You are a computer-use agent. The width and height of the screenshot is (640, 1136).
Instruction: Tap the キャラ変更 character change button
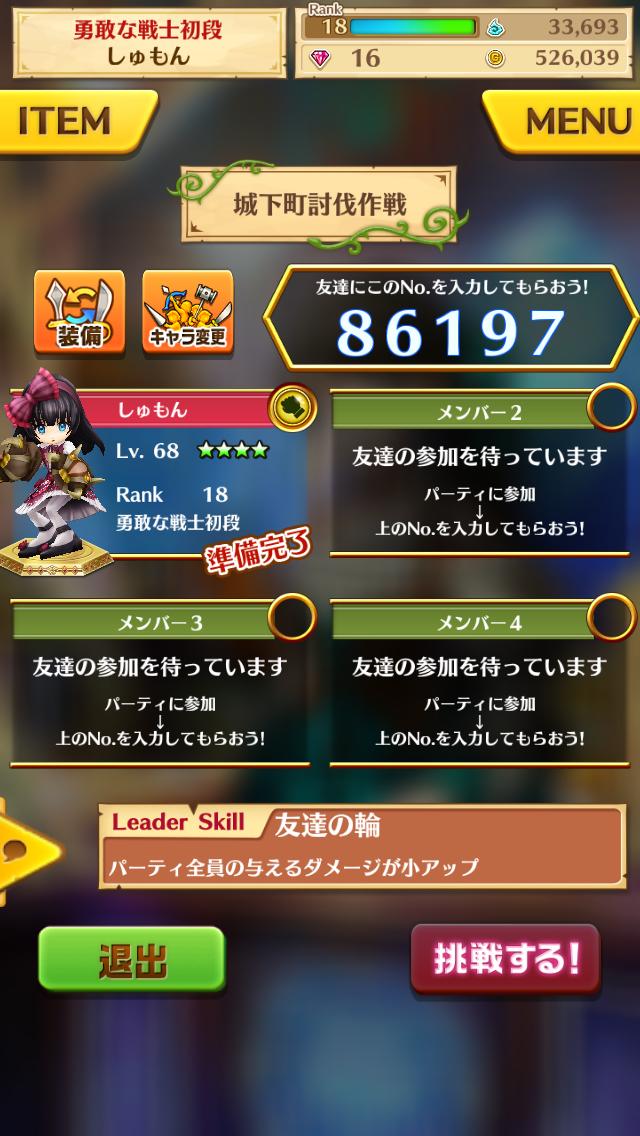coord(187,312)
